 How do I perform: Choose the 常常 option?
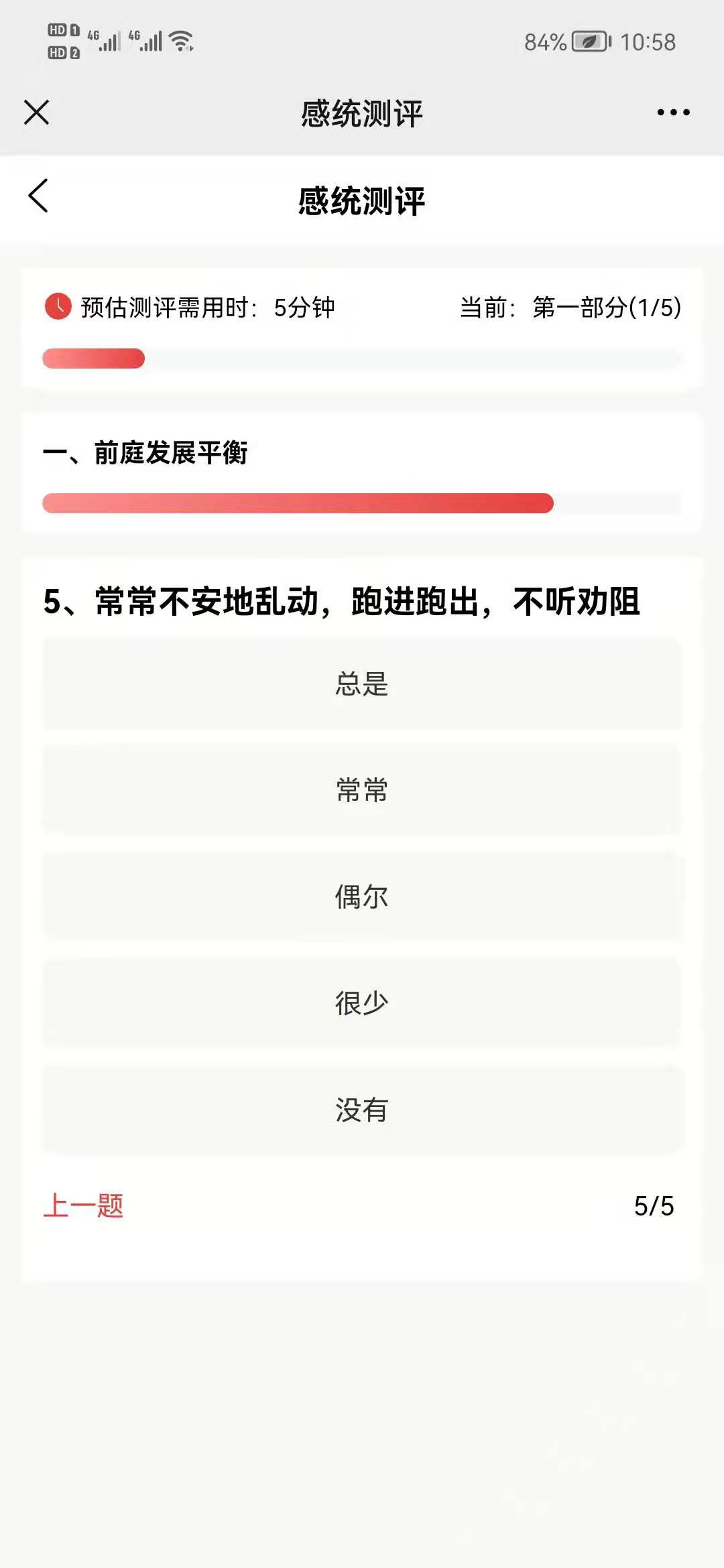coord(362,790)
